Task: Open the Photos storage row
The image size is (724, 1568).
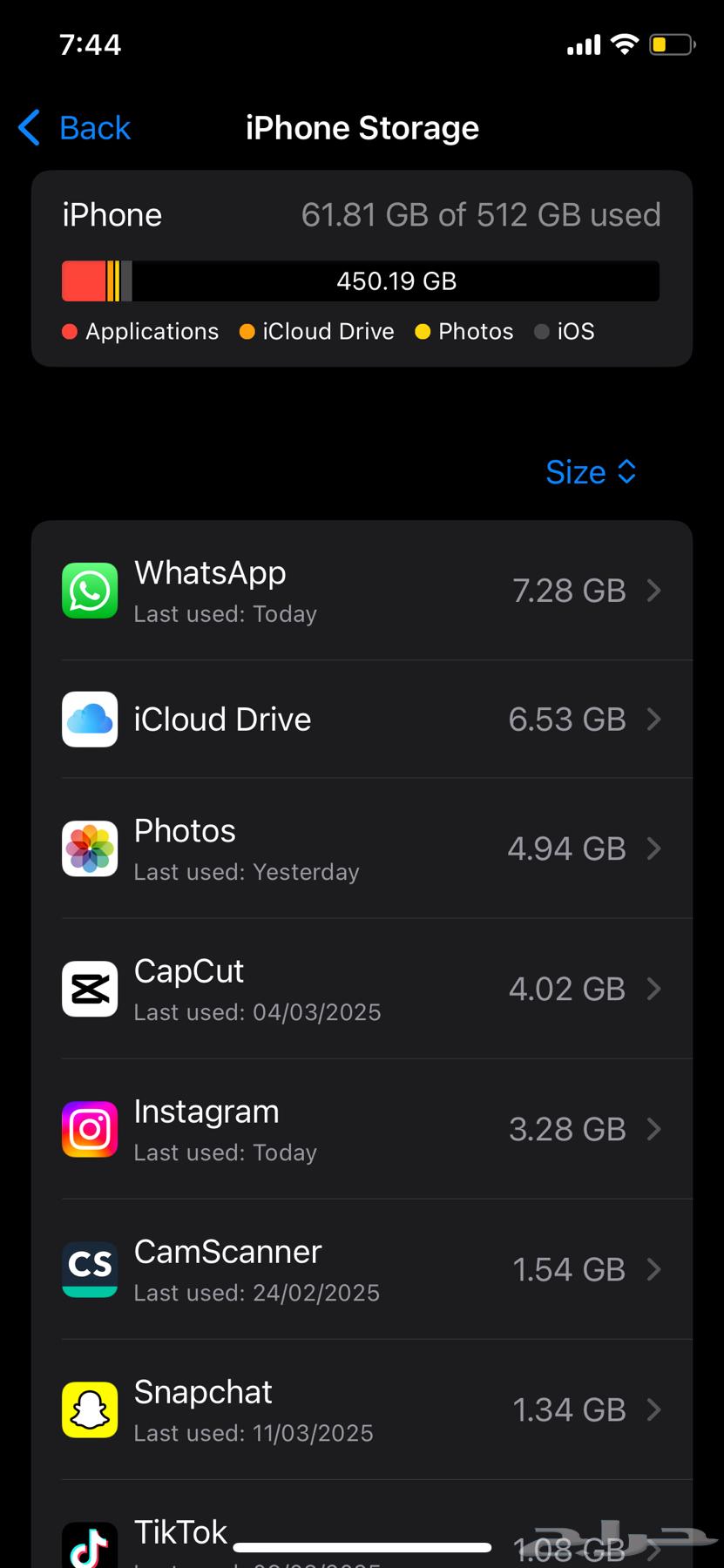Action: click(x=362, y=848)
